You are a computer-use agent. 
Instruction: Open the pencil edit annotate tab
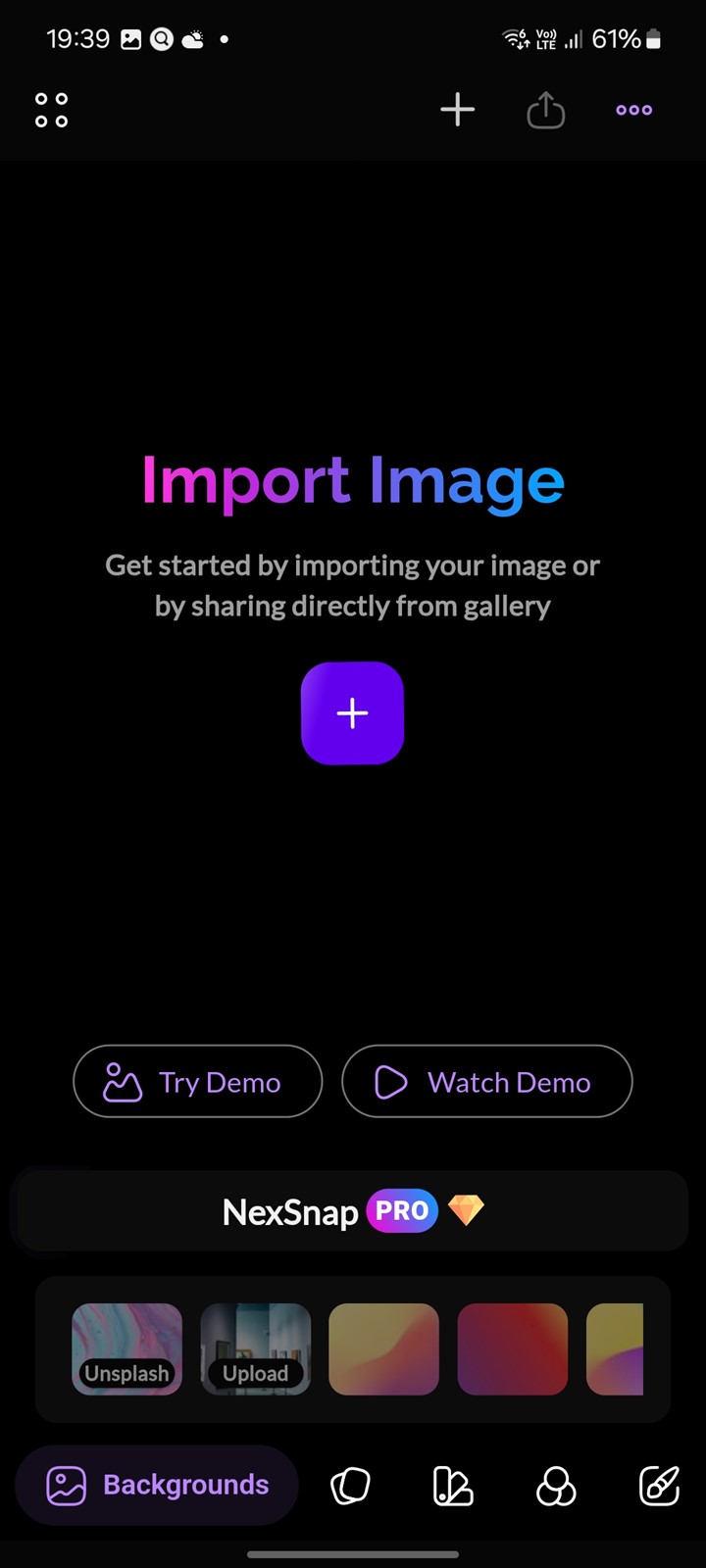[659, 1486]
